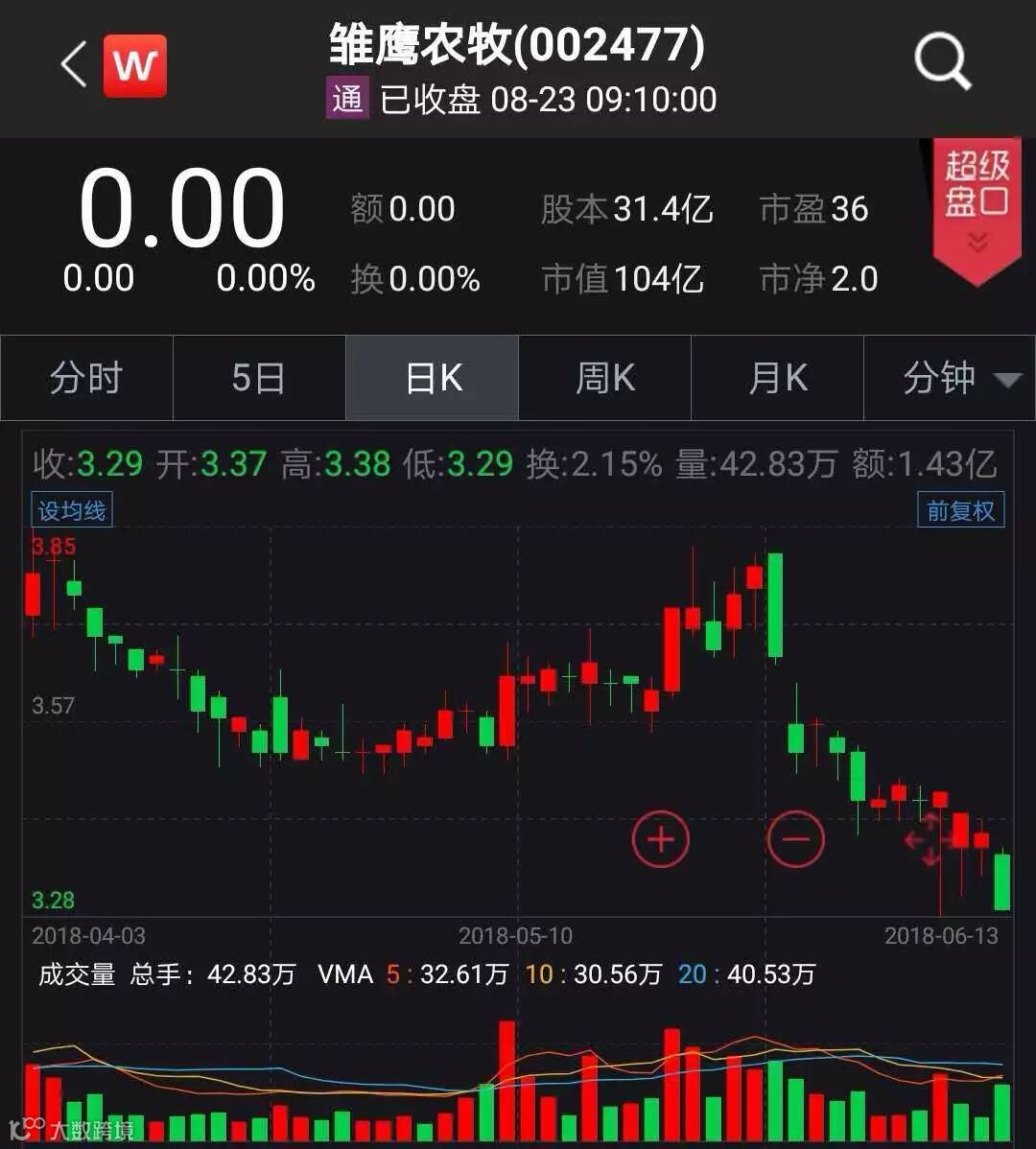Image resolution: width=1036 pixels, height=1149 pixels.
Task: Zoom out the K-line chart
Action: click(x=795, y=839)
